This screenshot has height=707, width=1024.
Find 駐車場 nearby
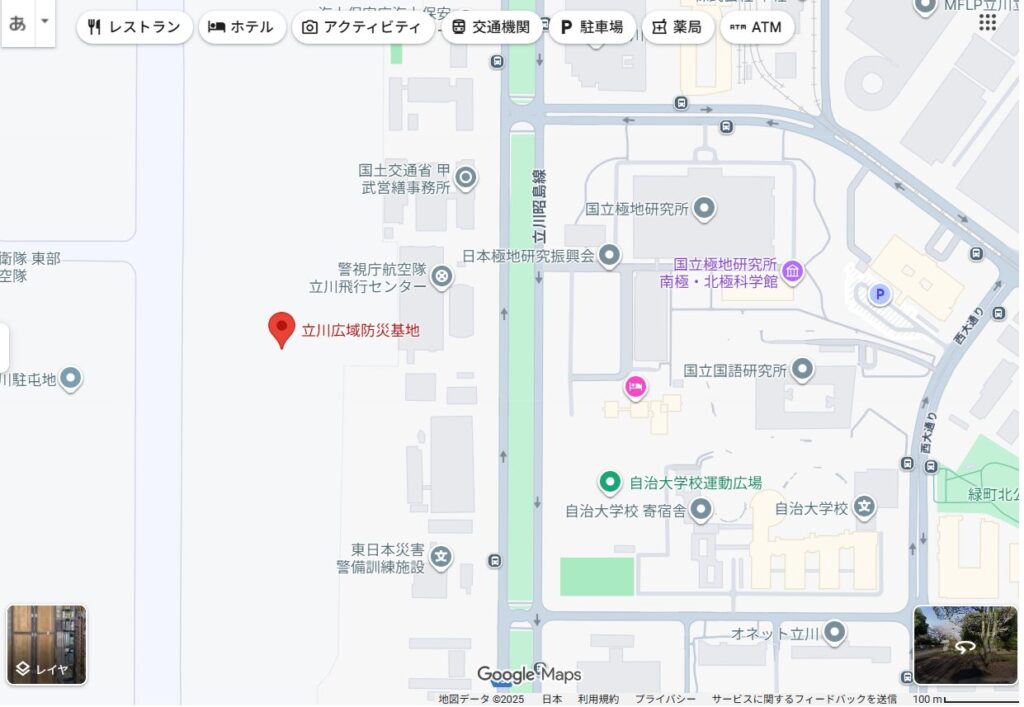(x=591, y=27)
